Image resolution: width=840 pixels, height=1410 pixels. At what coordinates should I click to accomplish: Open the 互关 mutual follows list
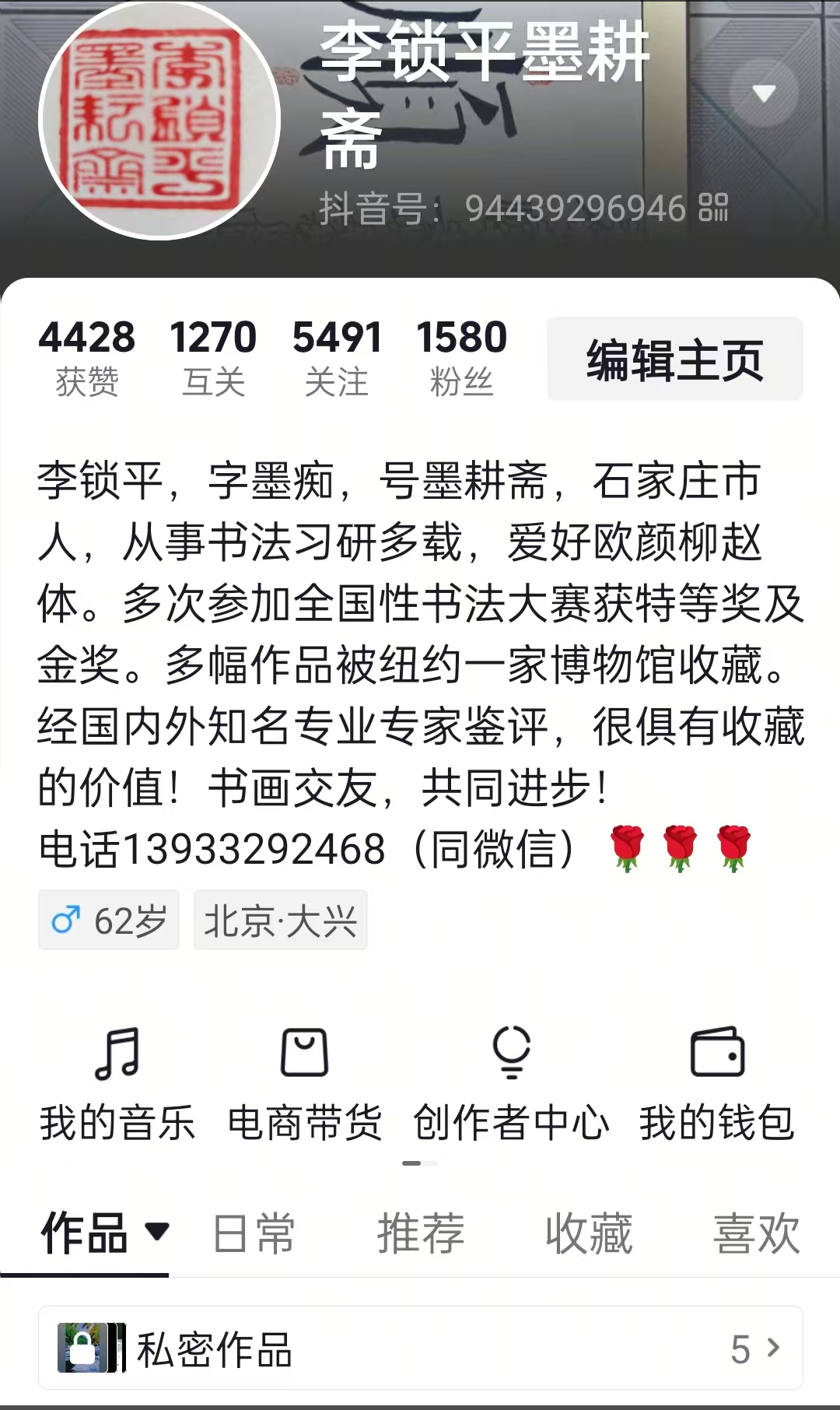(213, 357)
